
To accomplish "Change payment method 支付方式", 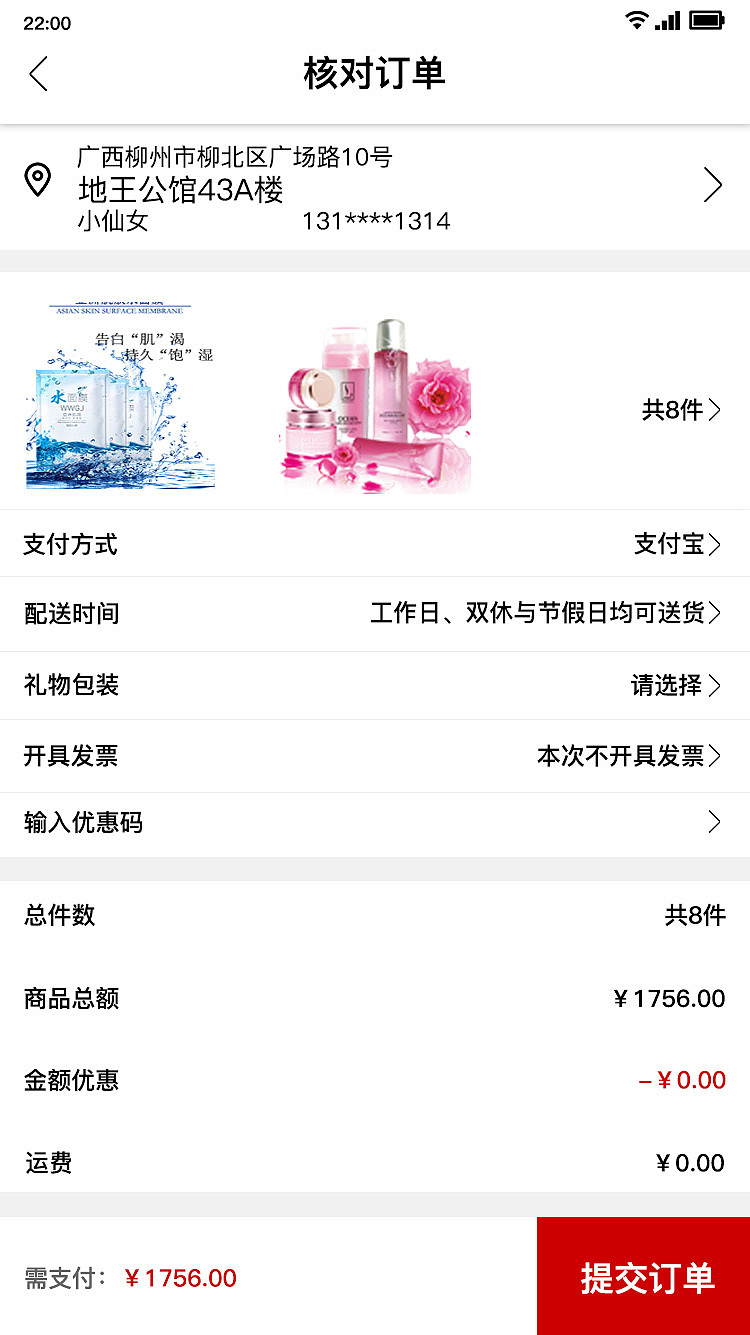I will [374, 544].
